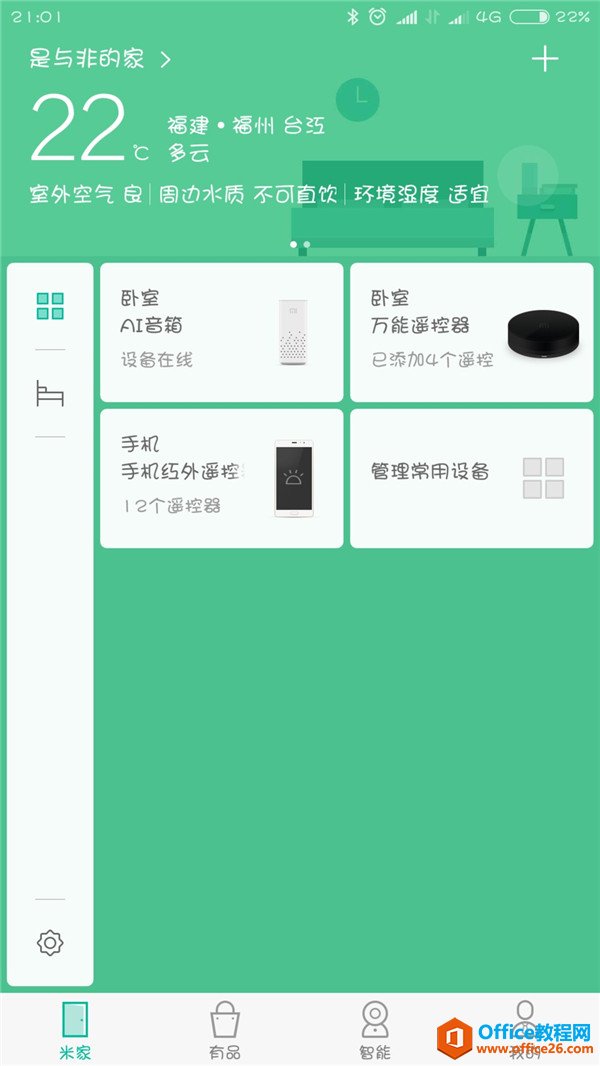600x1066 pixels.
Task: Switch to the 米家 tab
Action: pyautogui.click(x=75, y=1030)
